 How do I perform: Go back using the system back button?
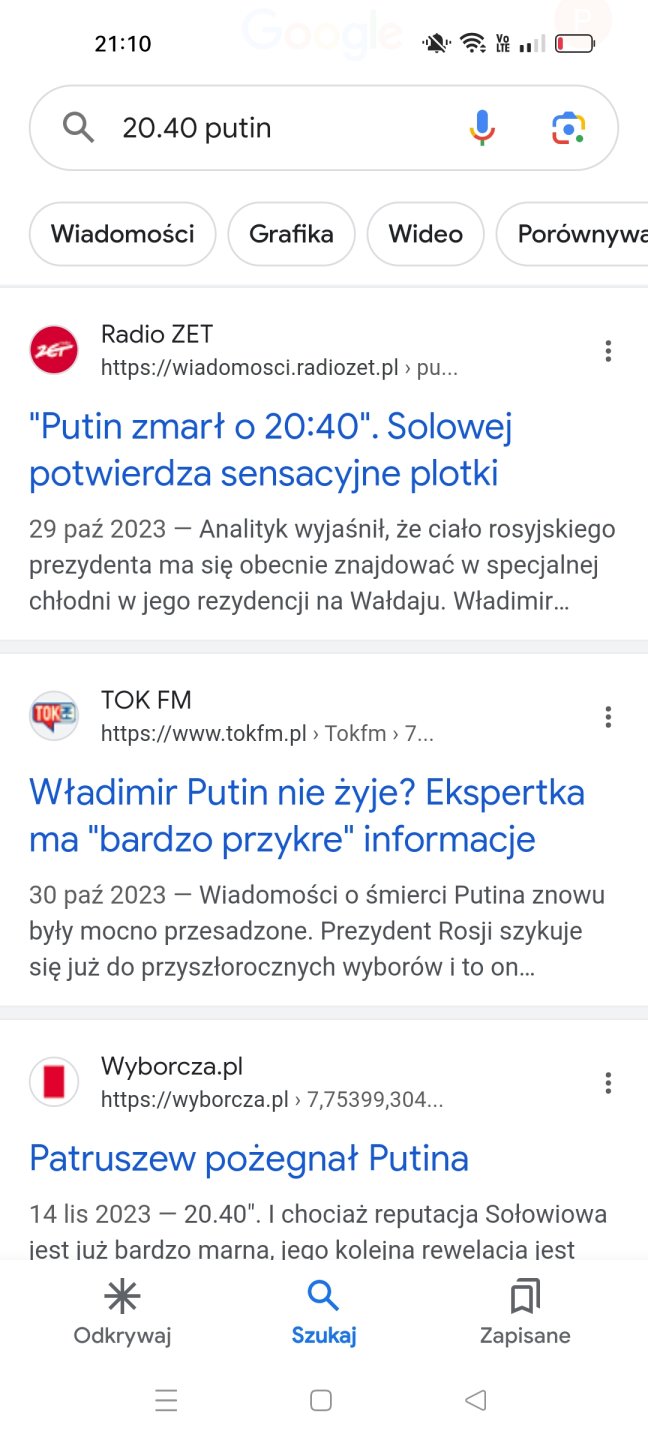coord(476,1400)
